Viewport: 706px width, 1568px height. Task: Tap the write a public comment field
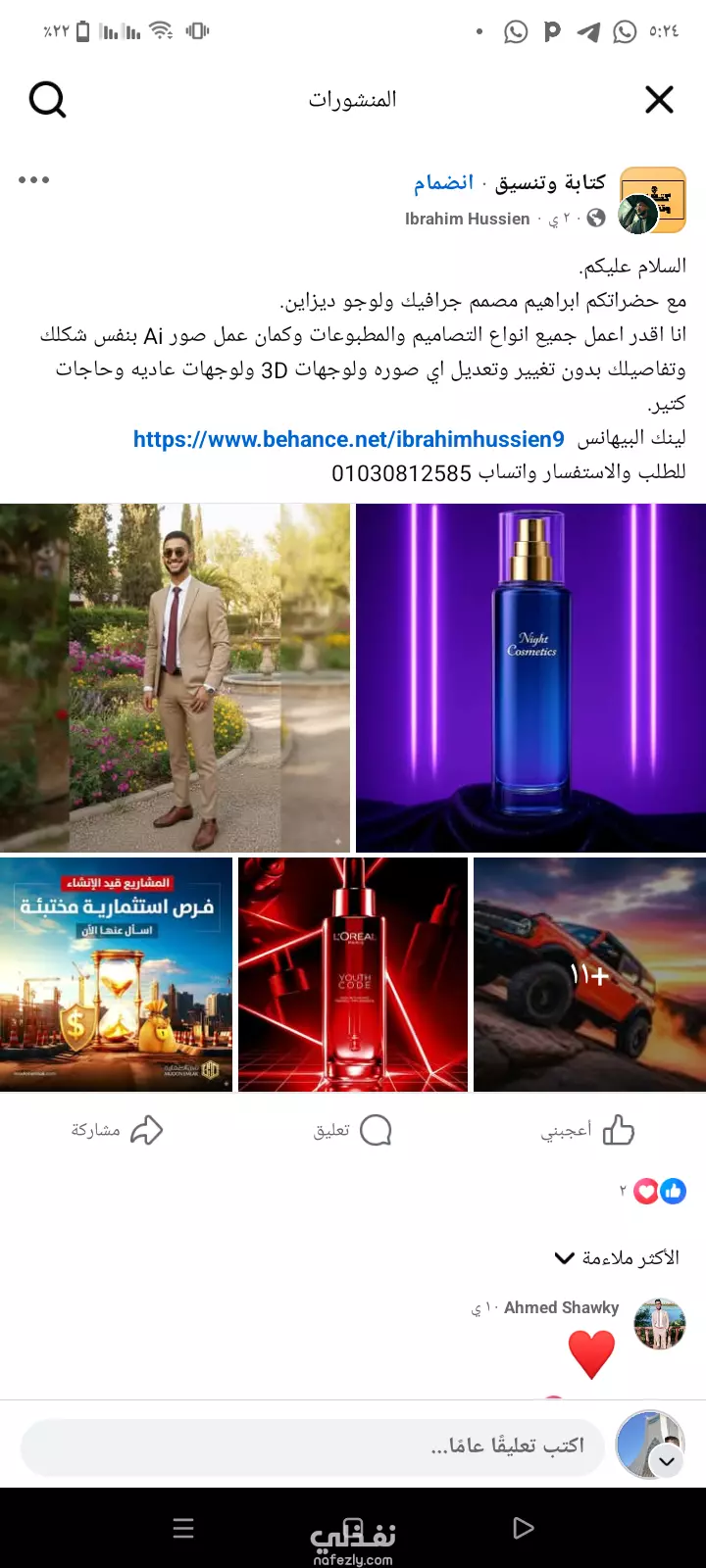tap(312, 1446)
